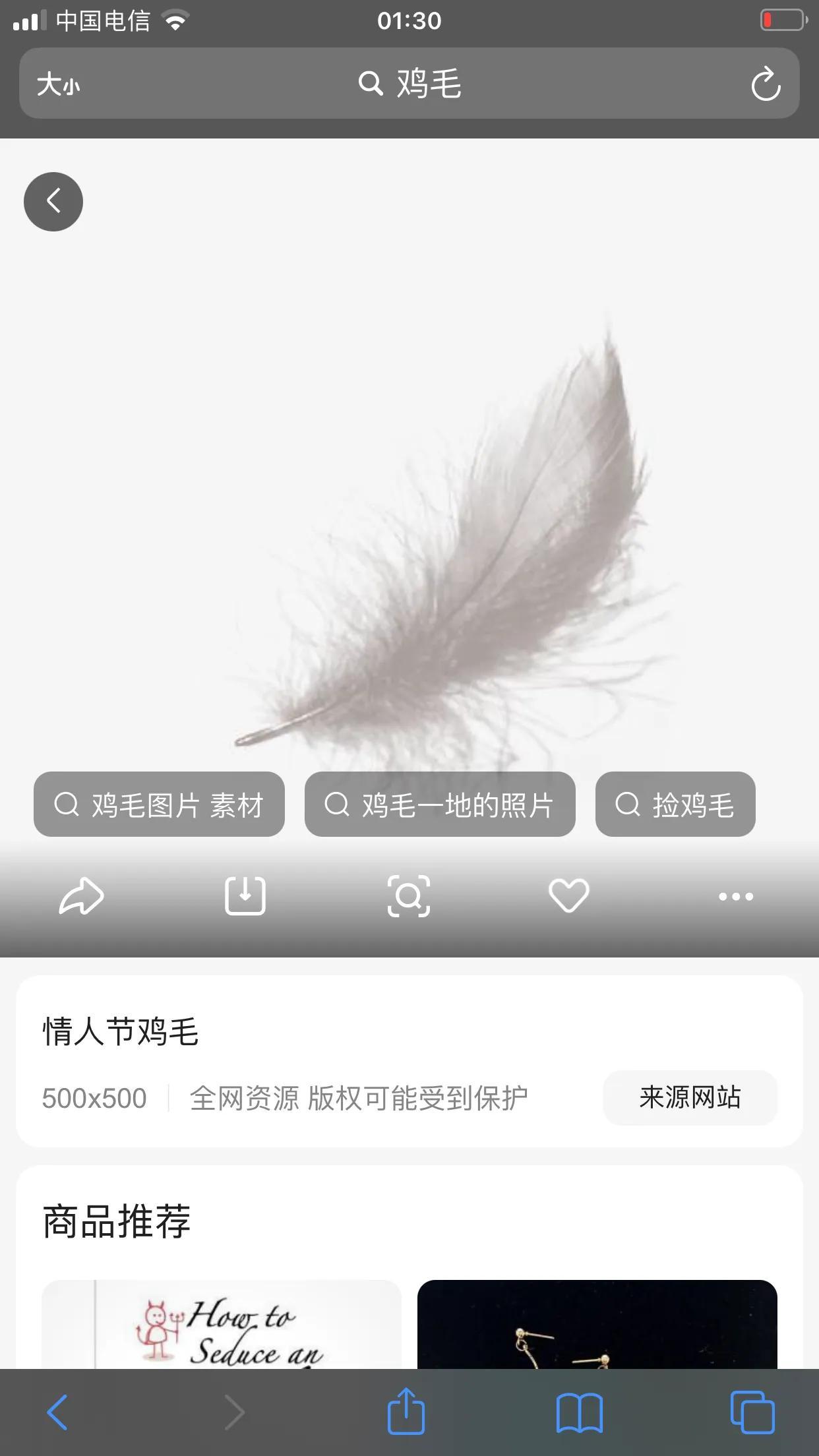
Task: Share this feather image
Action: coord(82,896)
